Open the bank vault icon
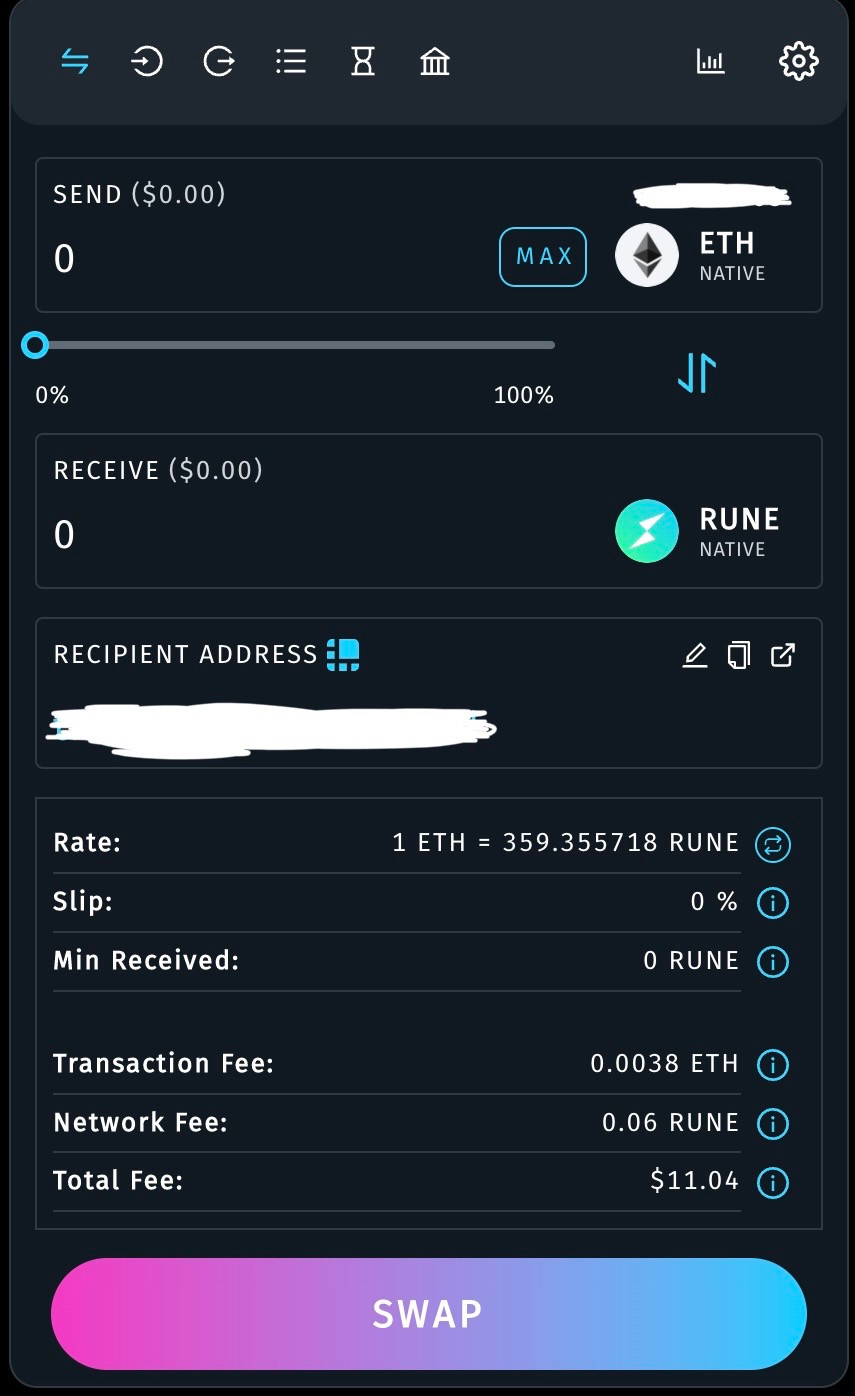Viewport: 855px width, 1396px height. pos(435,62)
